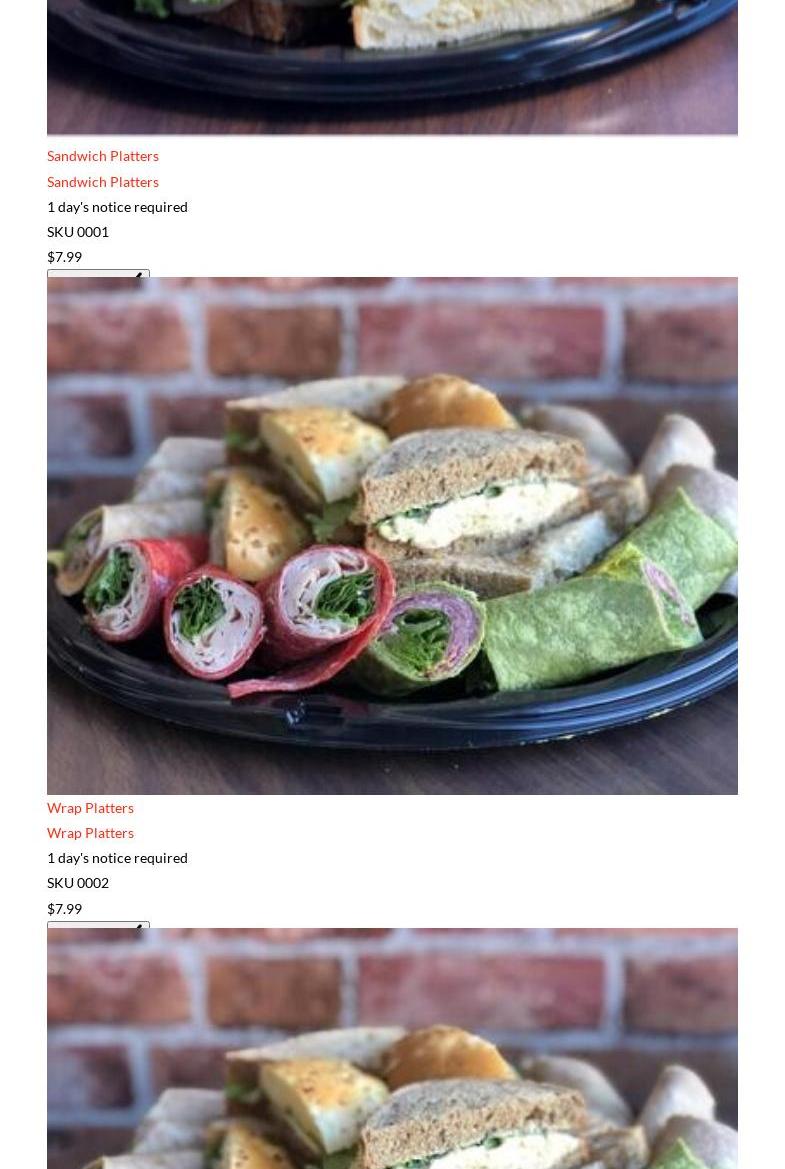Open the first Wrap Platters link
Image resolution: width=785 pixels, height=1169 pixels.
coord(90,808)
